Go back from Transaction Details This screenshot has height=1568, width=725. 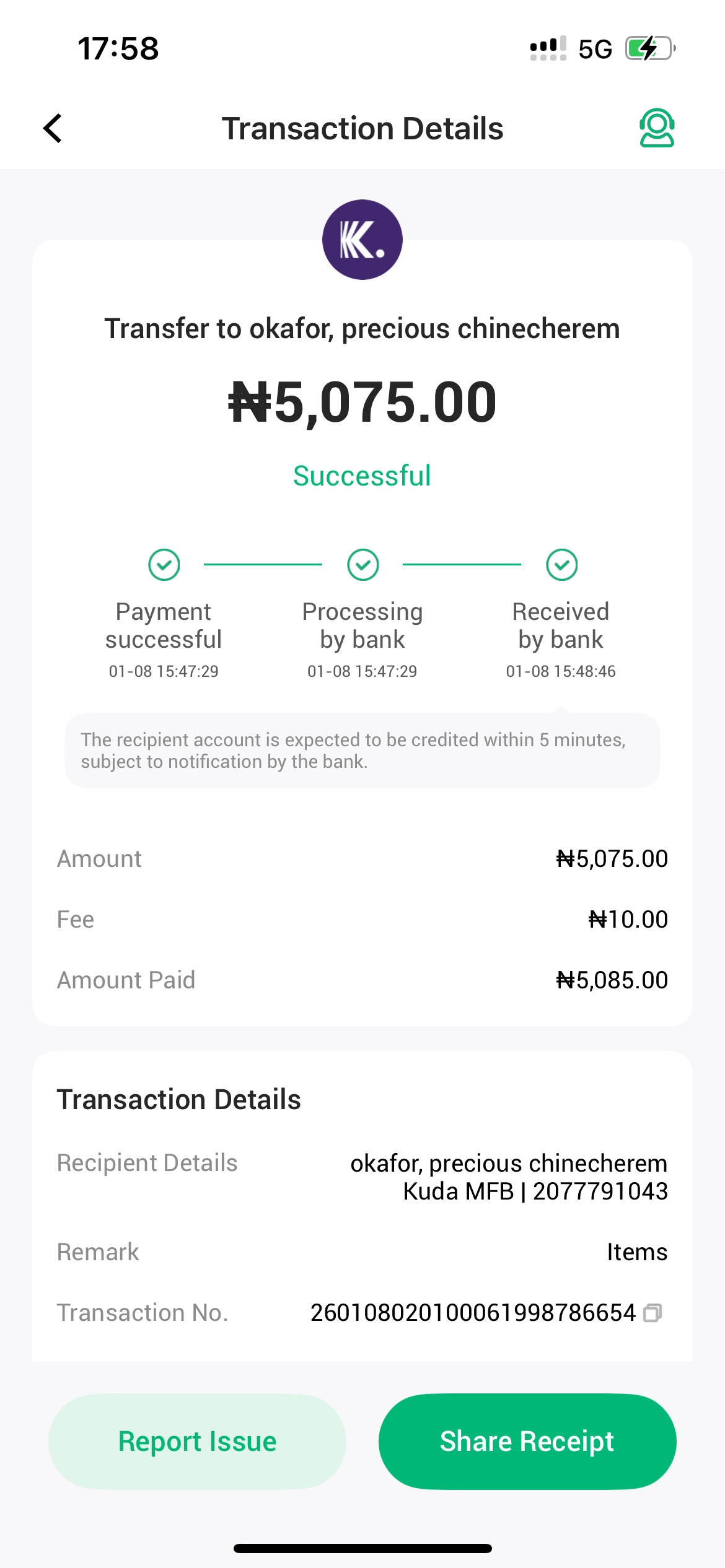[53, 128]
